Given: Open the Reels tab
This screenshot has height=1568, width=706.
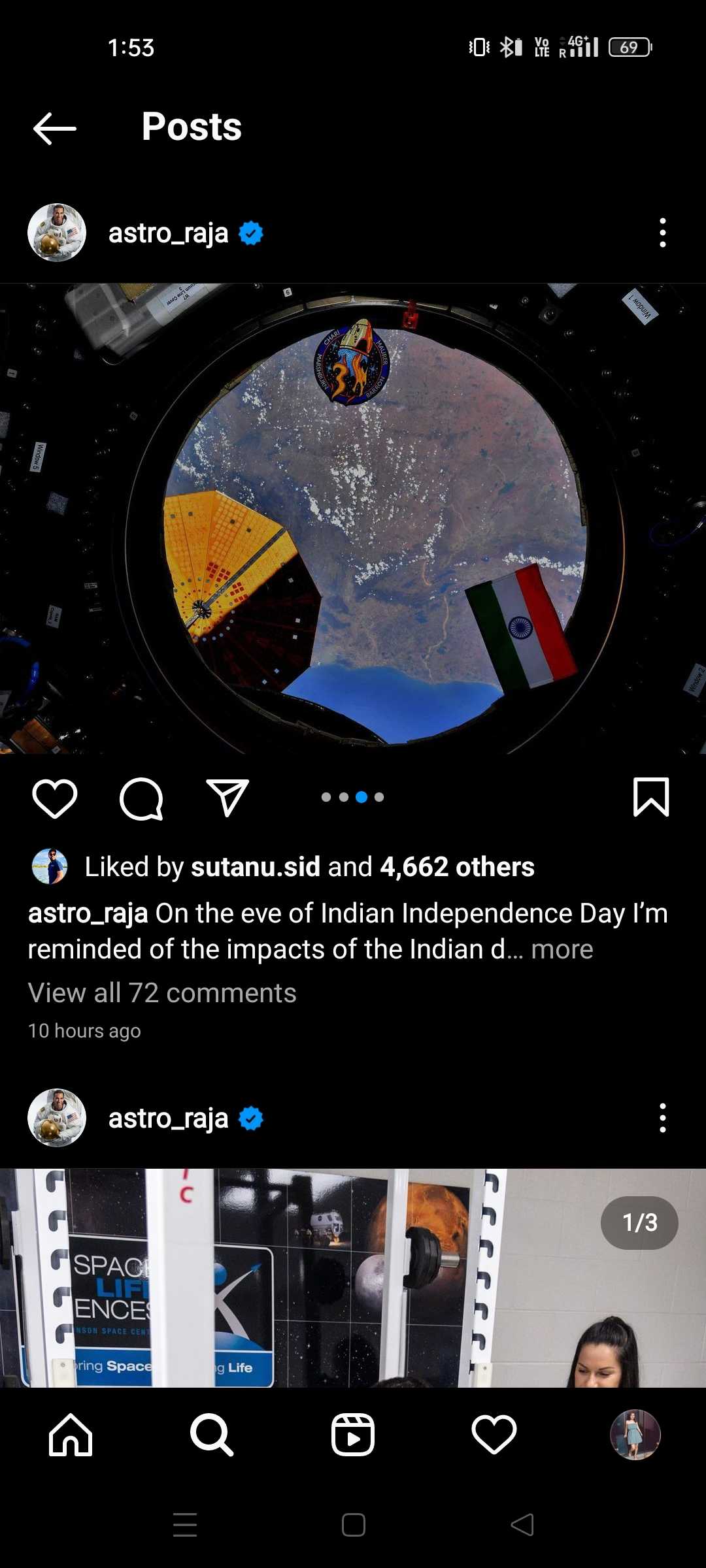Looking at the screenshot, I should tap(353, 1435).
